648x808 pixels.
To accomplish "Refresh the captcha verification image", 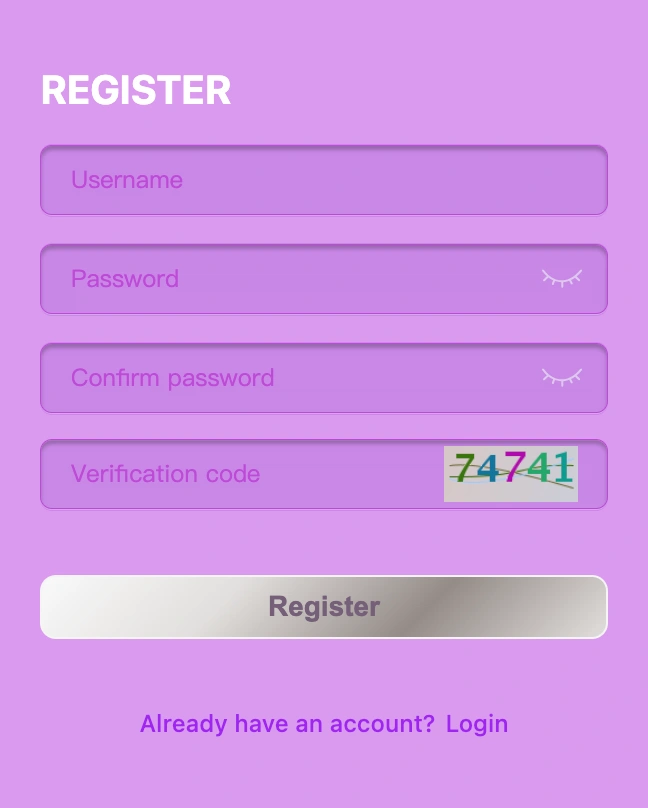I will tap(511, 474).
